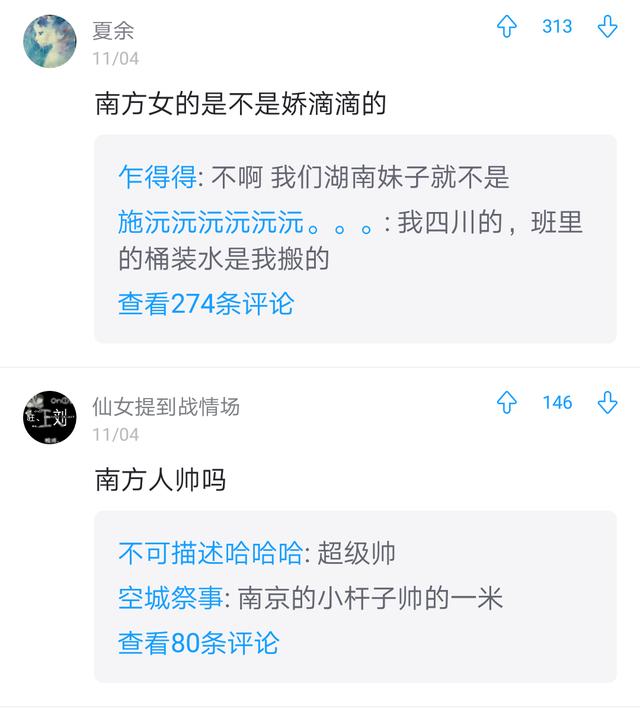Viewport: 640px width, 709px height.
Task: Downvote 仙女提到战情场's comment
Action: tap(607, 403)
